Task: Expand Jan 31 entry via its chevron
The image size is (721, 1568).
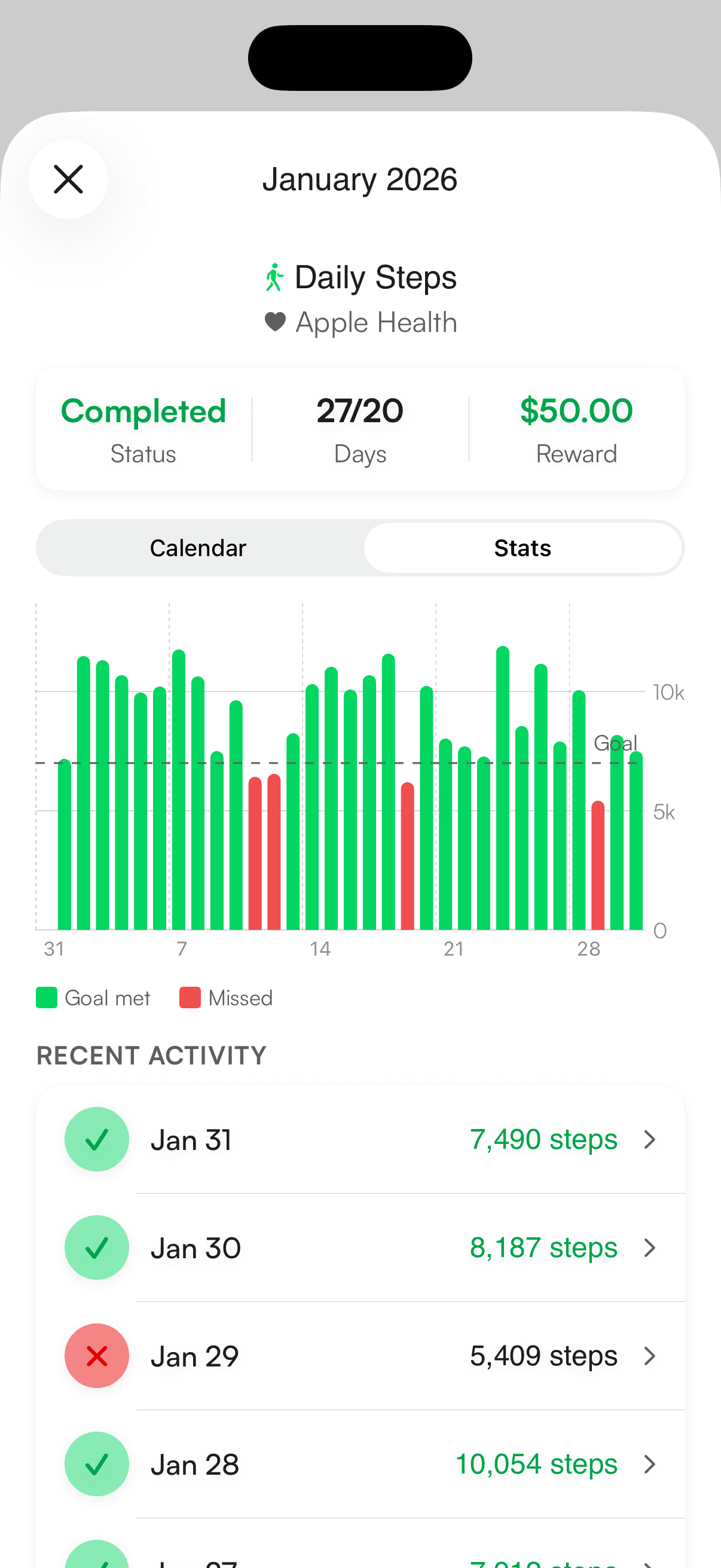Action: click(x=650, y=1139)
